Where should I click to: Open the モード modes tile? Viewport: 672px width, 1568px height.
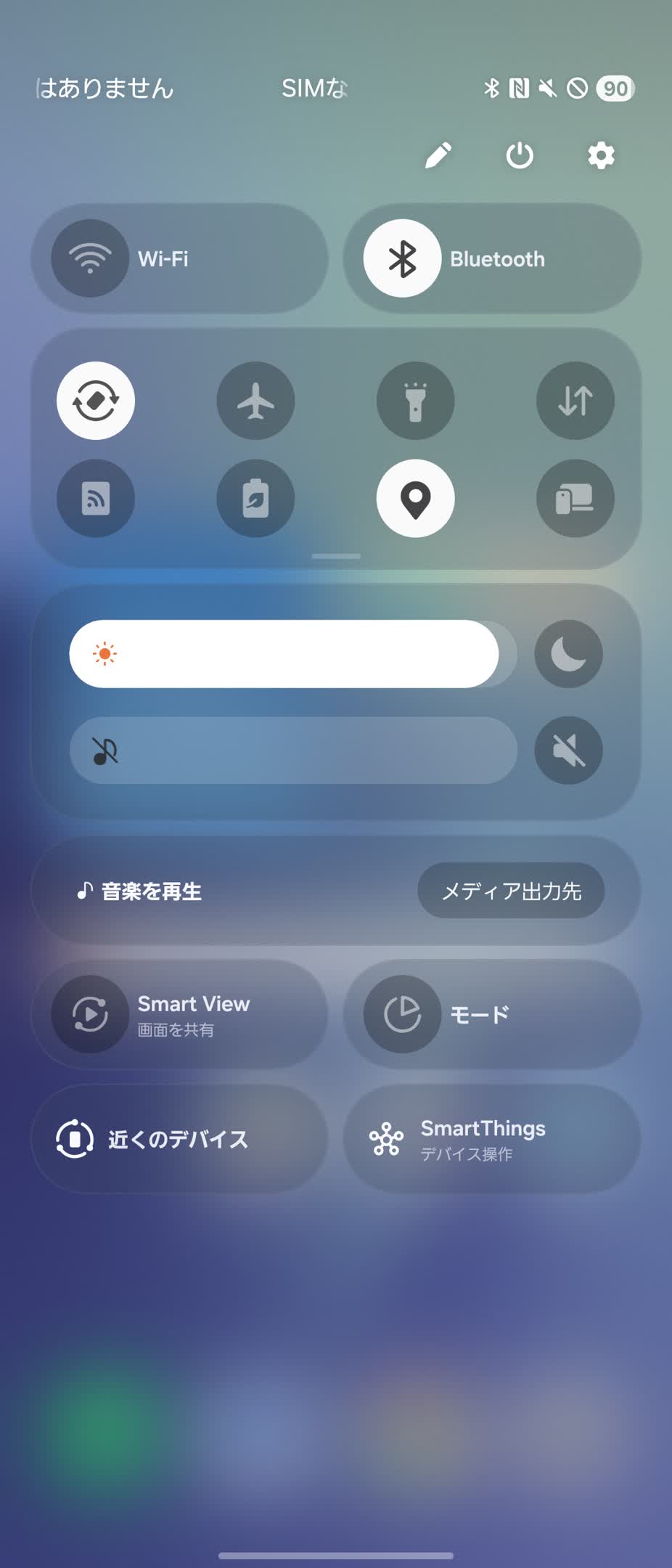pos(491,1014)
